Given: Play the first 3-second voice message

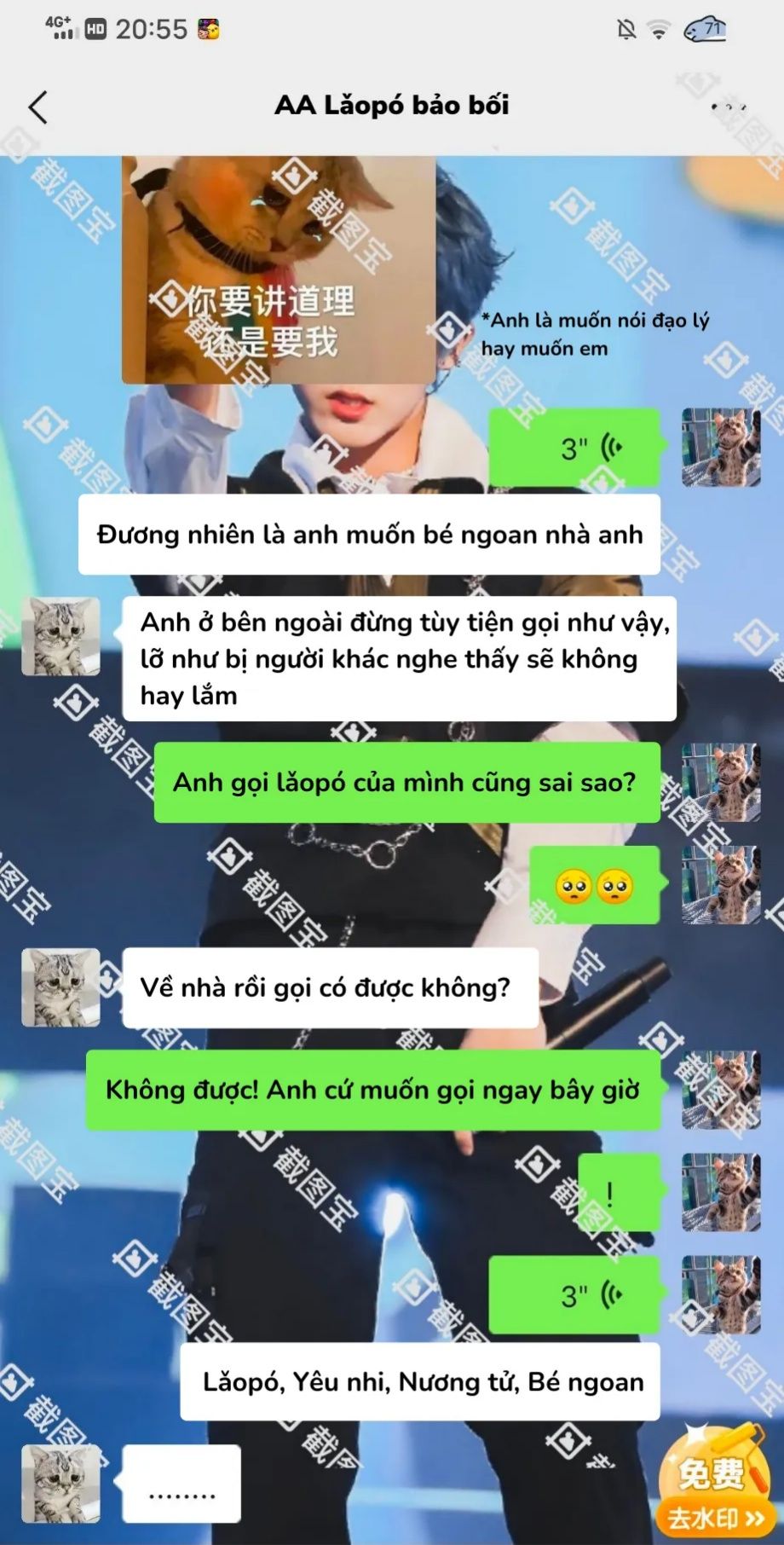Looking at the screenshot, I should point(574,448).
